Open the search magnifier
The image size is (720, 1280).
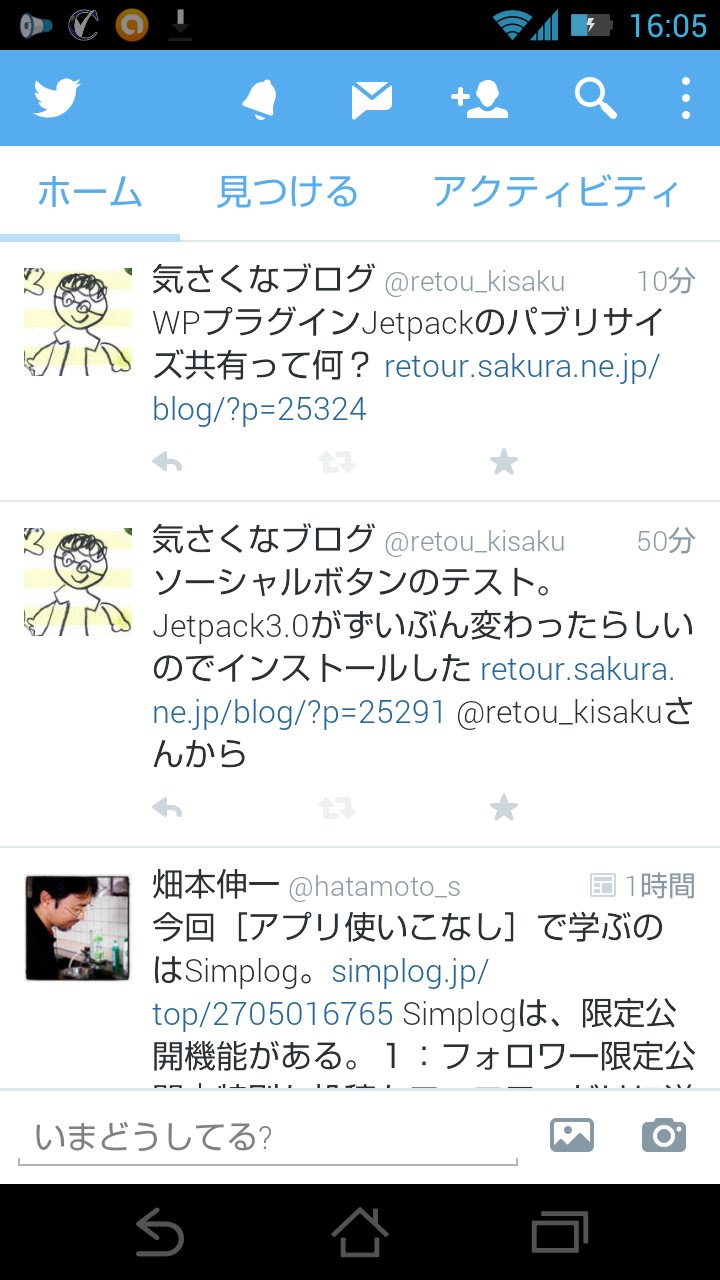(x=595, y=98)
